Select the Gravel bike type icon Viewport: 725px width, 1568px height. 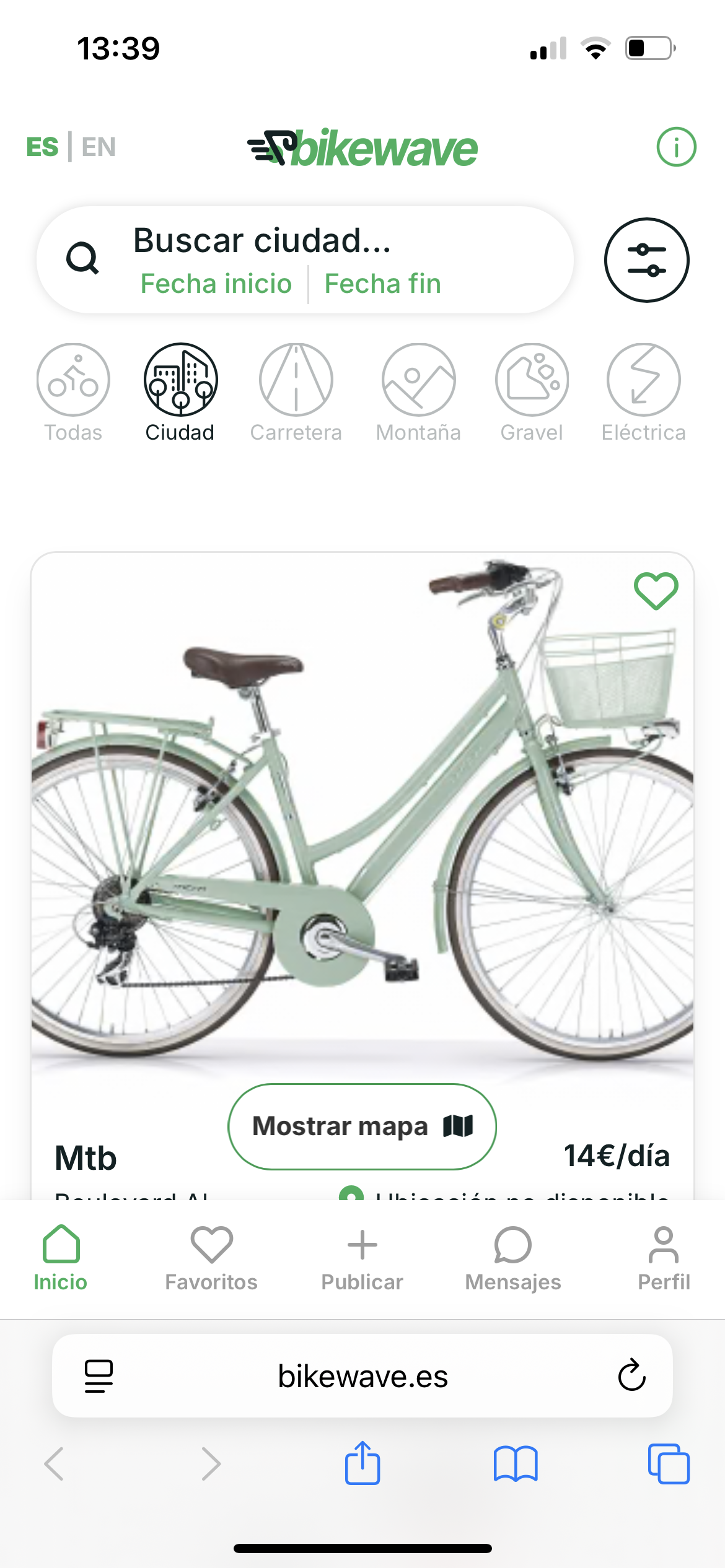533,379
